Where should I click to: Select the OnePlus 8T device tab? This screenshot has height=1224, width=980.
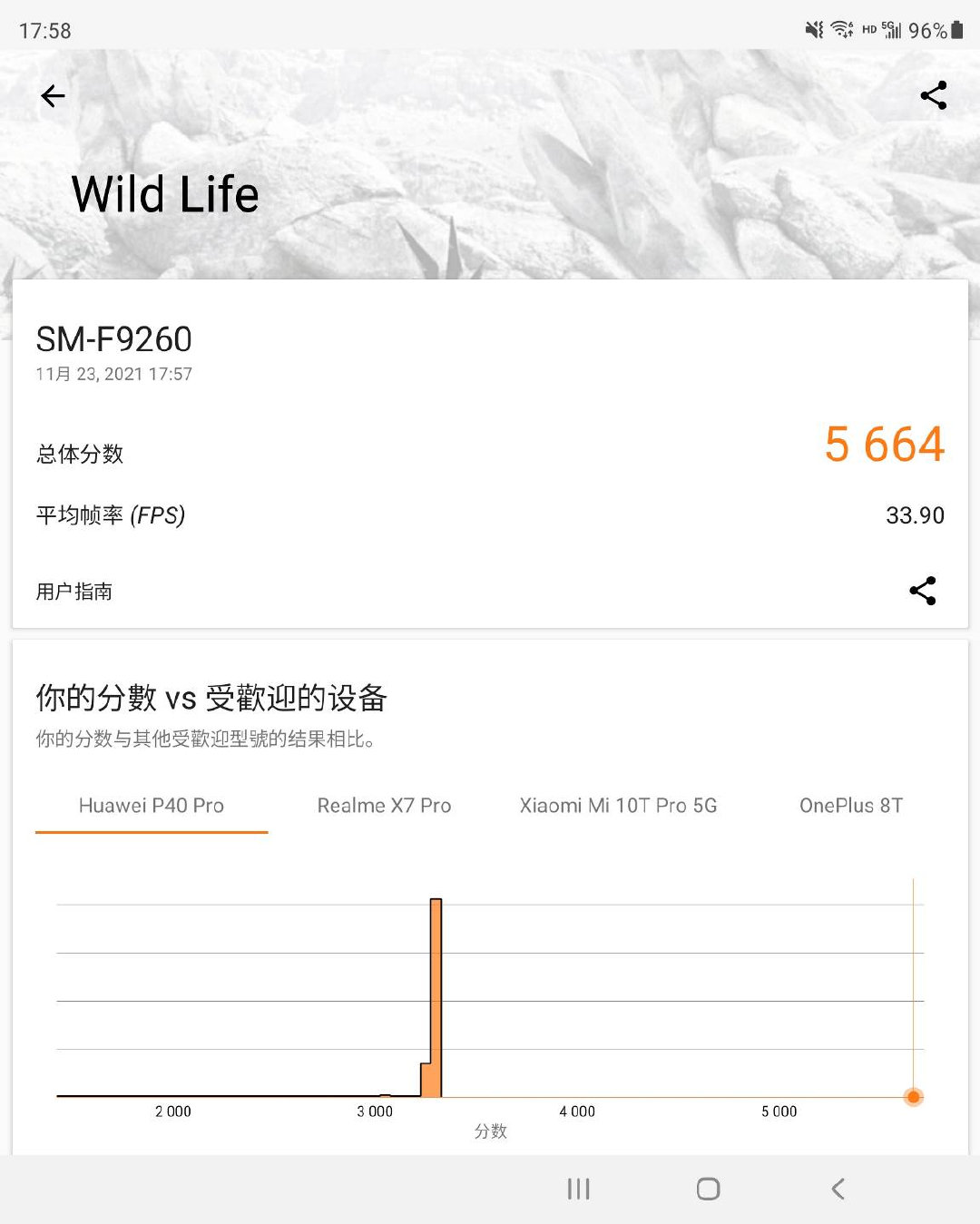tap(849, 805)
